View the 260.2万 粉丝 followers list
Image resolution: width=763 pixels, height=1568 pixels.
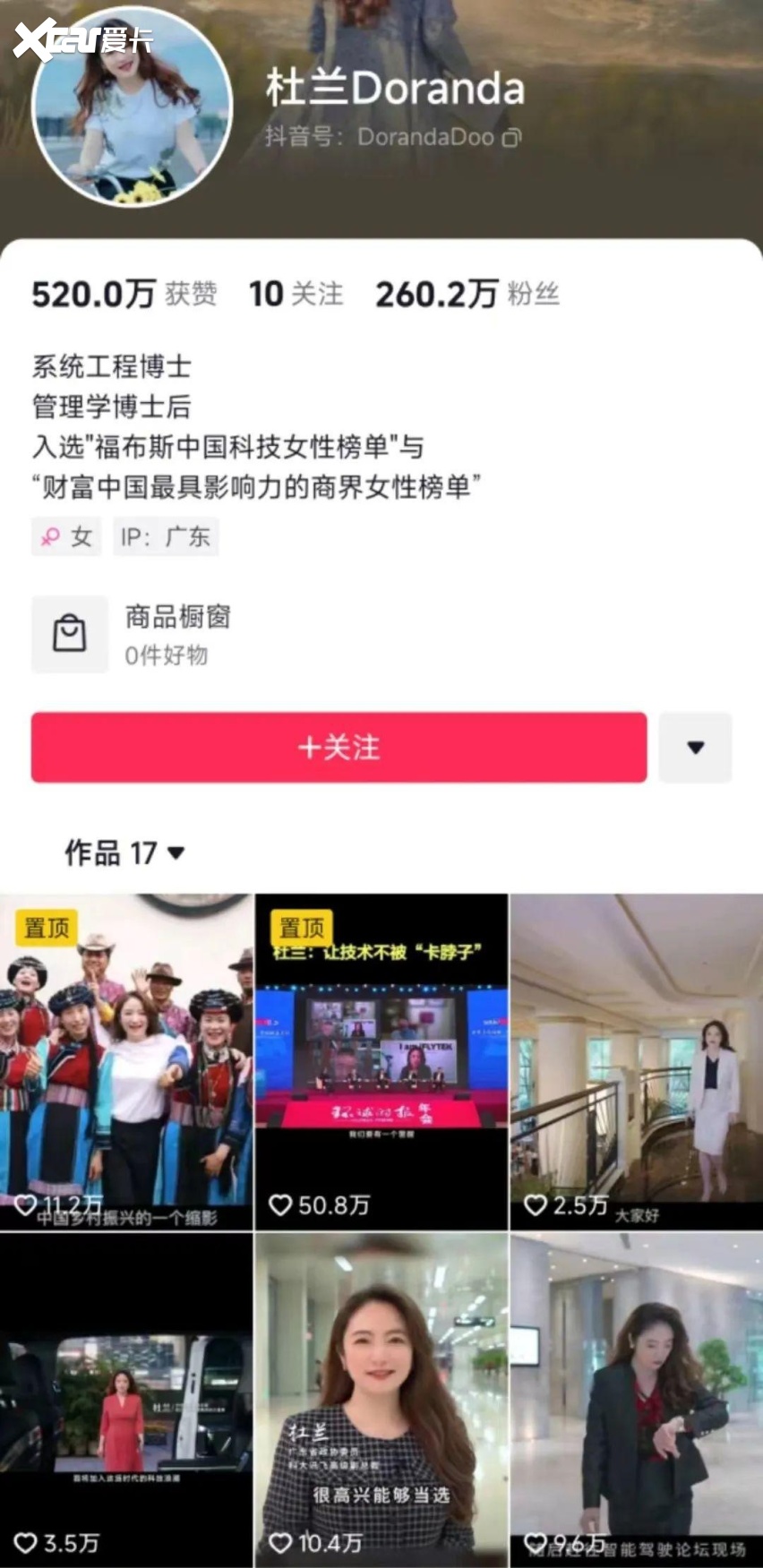[467, 294]
